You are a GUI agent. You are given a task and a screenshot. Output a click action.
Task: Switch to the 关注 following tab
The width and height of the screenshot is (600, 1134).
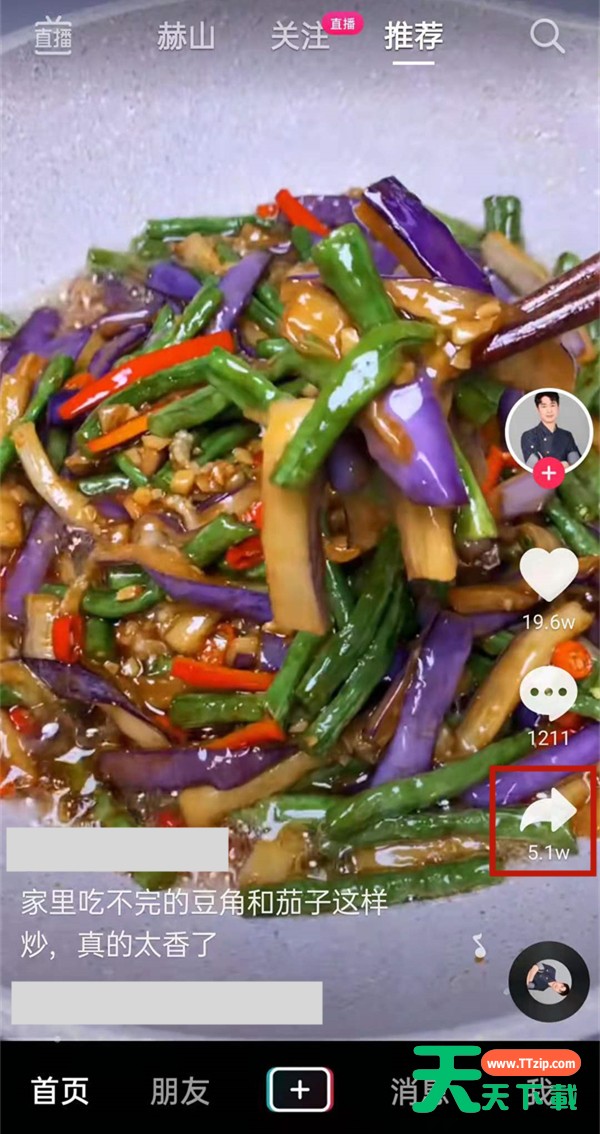click(x=300, y=37)
